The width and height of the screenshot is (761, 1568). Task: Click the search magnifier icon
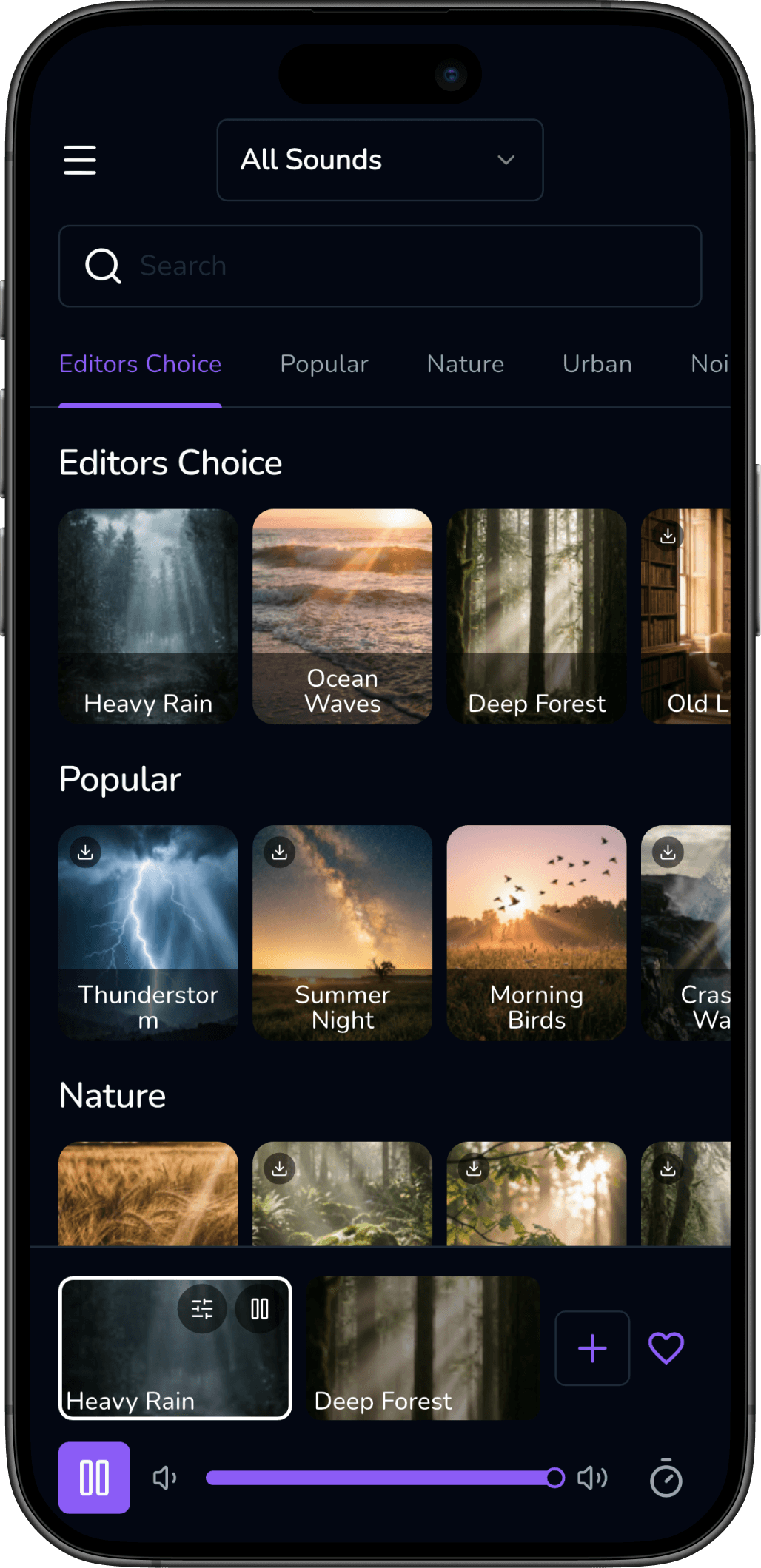click(103, 266)
